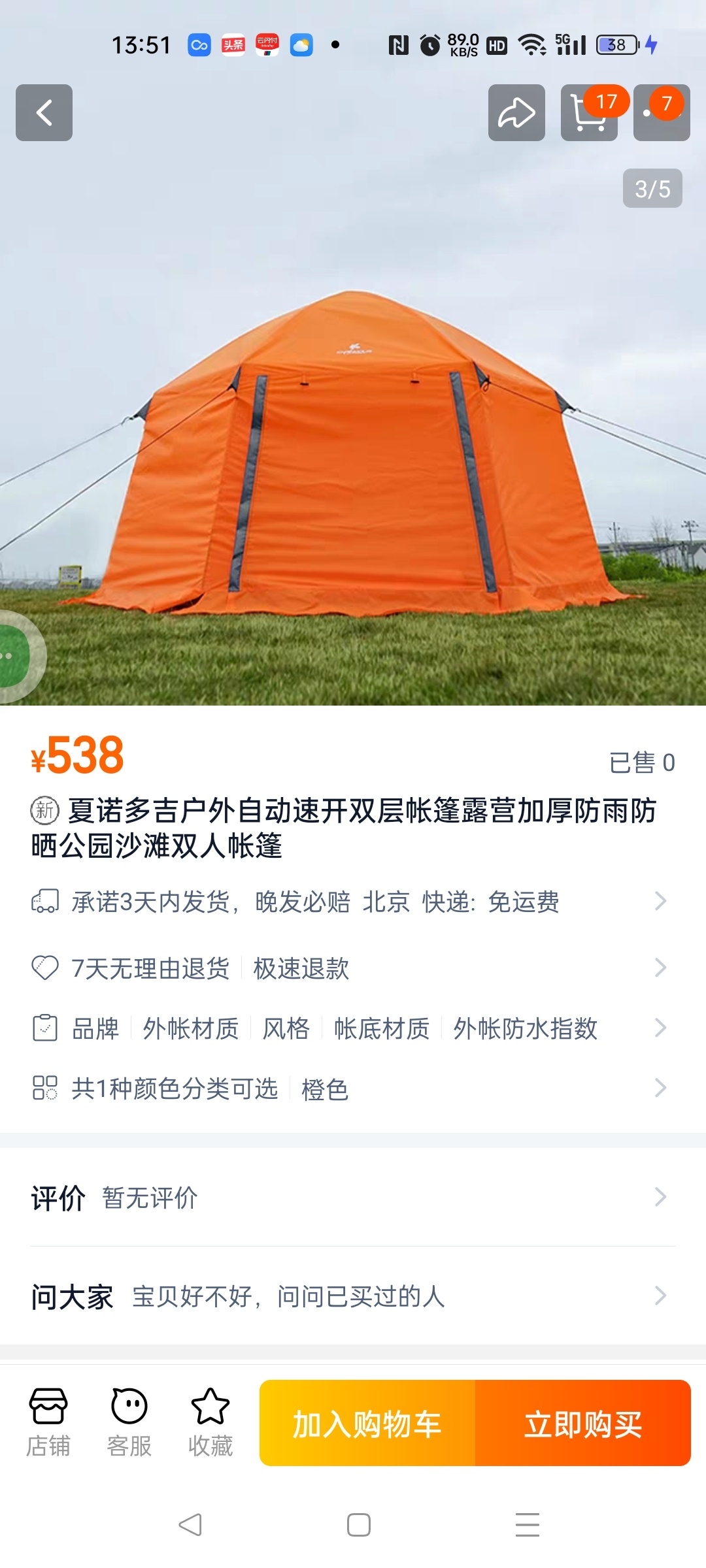Image resolution: width=706 pixels, height=1568 pixels.
Task: Add item to favorites with 收藏
Action: tap(210, 1422)
